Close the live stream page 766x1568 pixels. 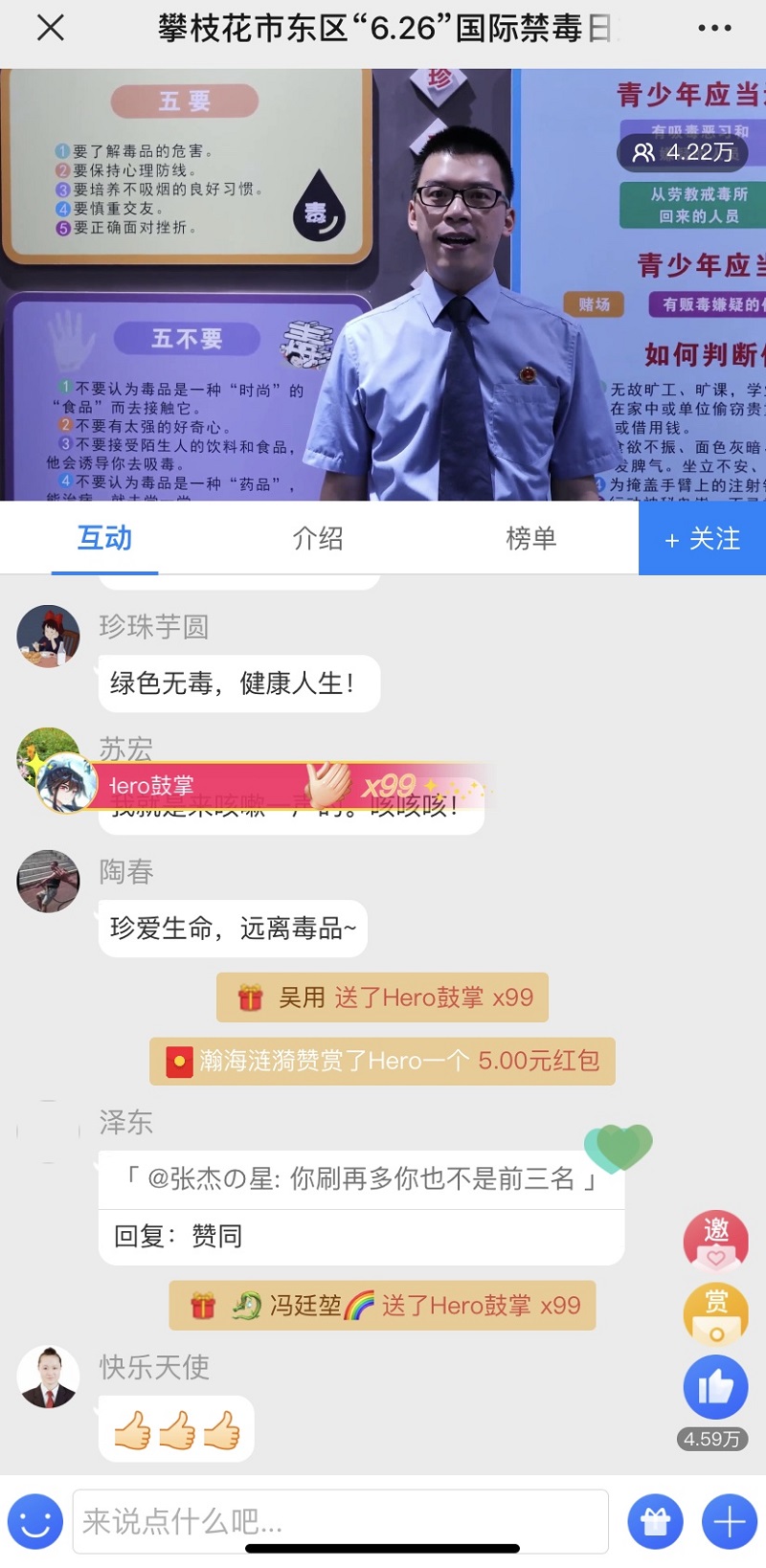tap(50, 28)
